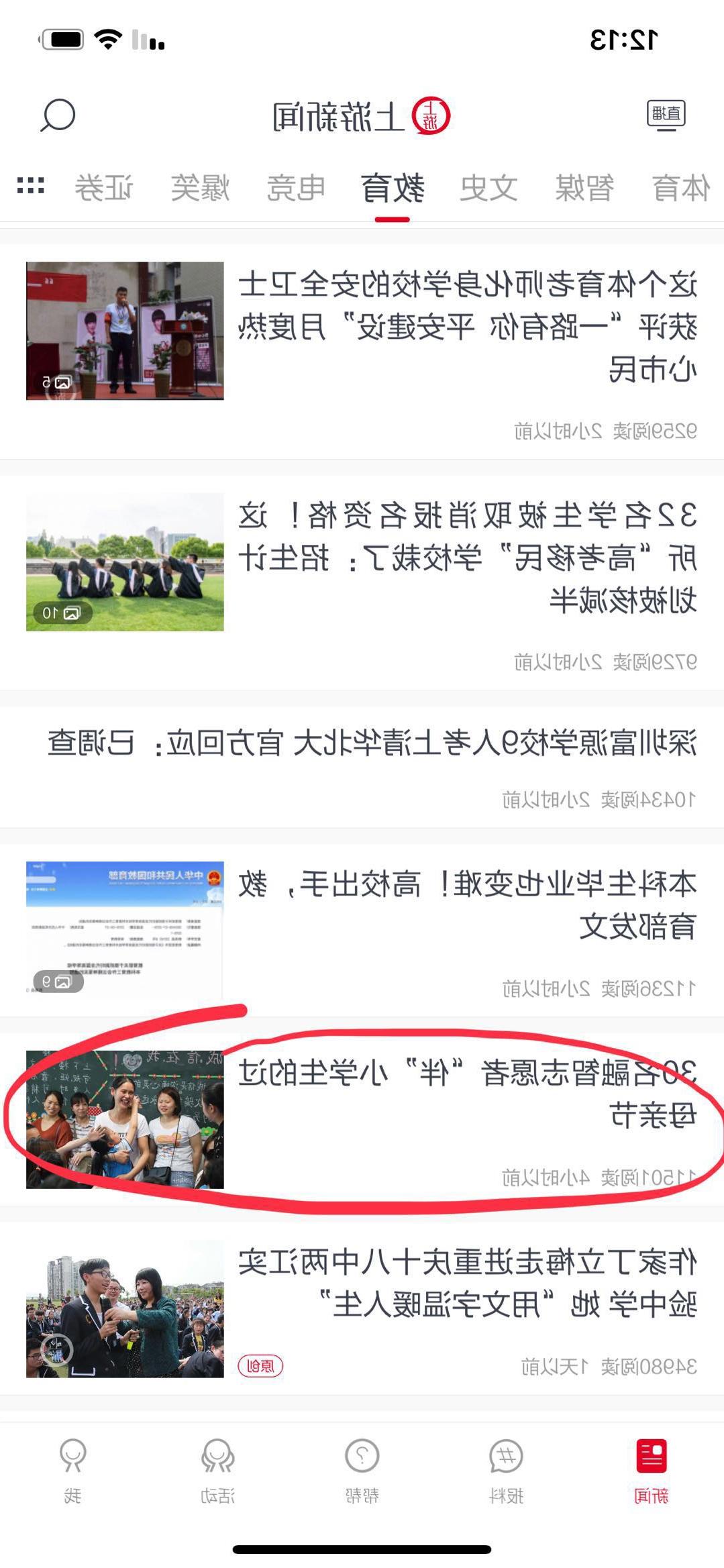
Task: Open article 深圳富源学校9人考上清华北大
Action: (x=372, y=743)
